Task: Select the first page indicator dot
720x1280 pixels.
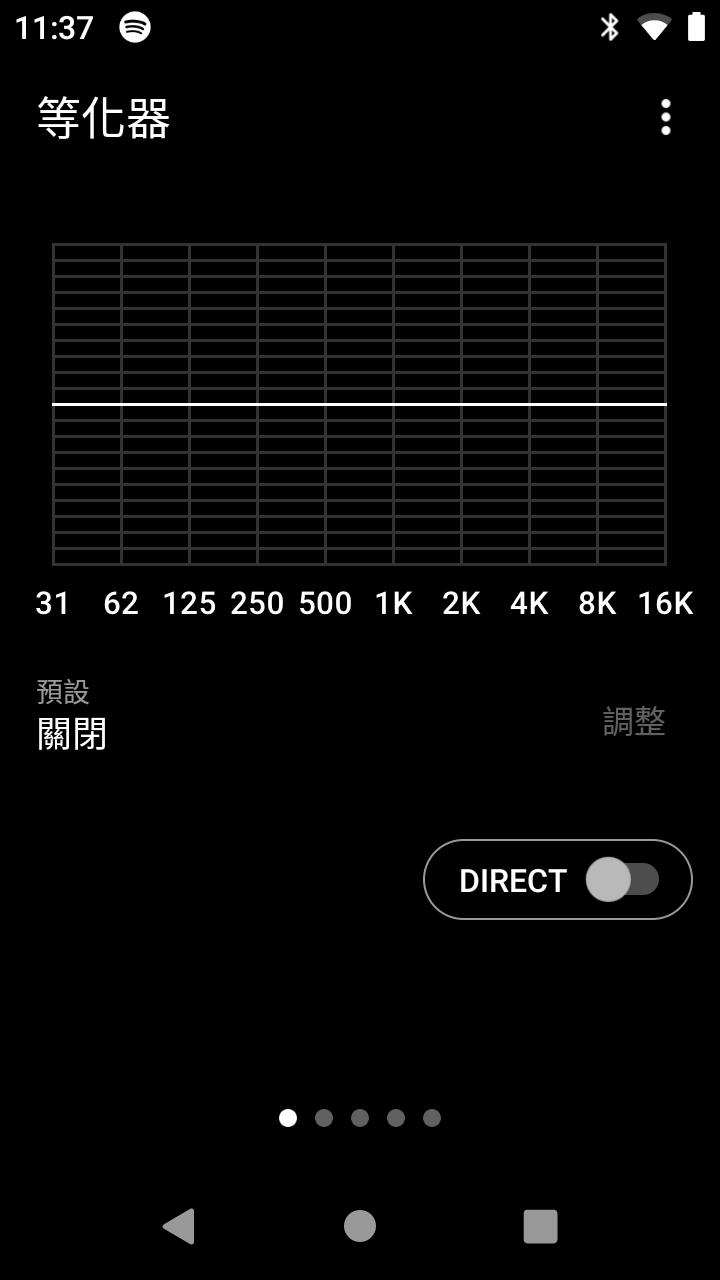Action: coord(288,1118)
